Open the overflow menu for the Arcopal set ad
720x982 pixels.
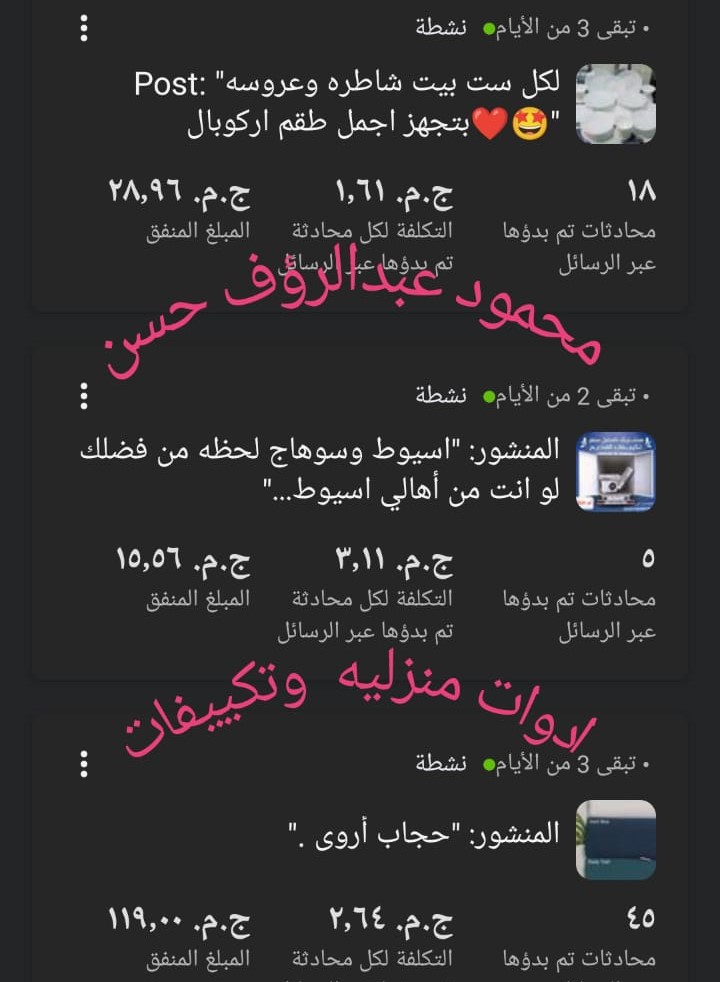coord(84,28)
